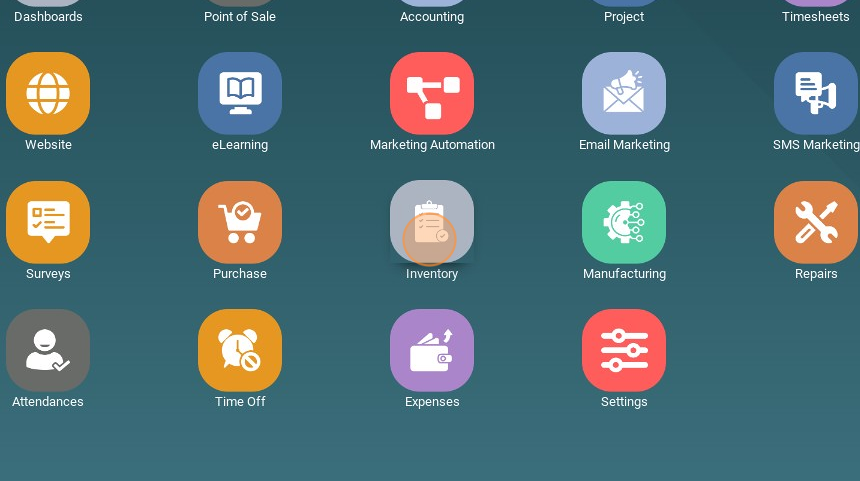This screenshot has width=860, height=481.
Task: Launch the Repairs app
Action: click(815, 222)
